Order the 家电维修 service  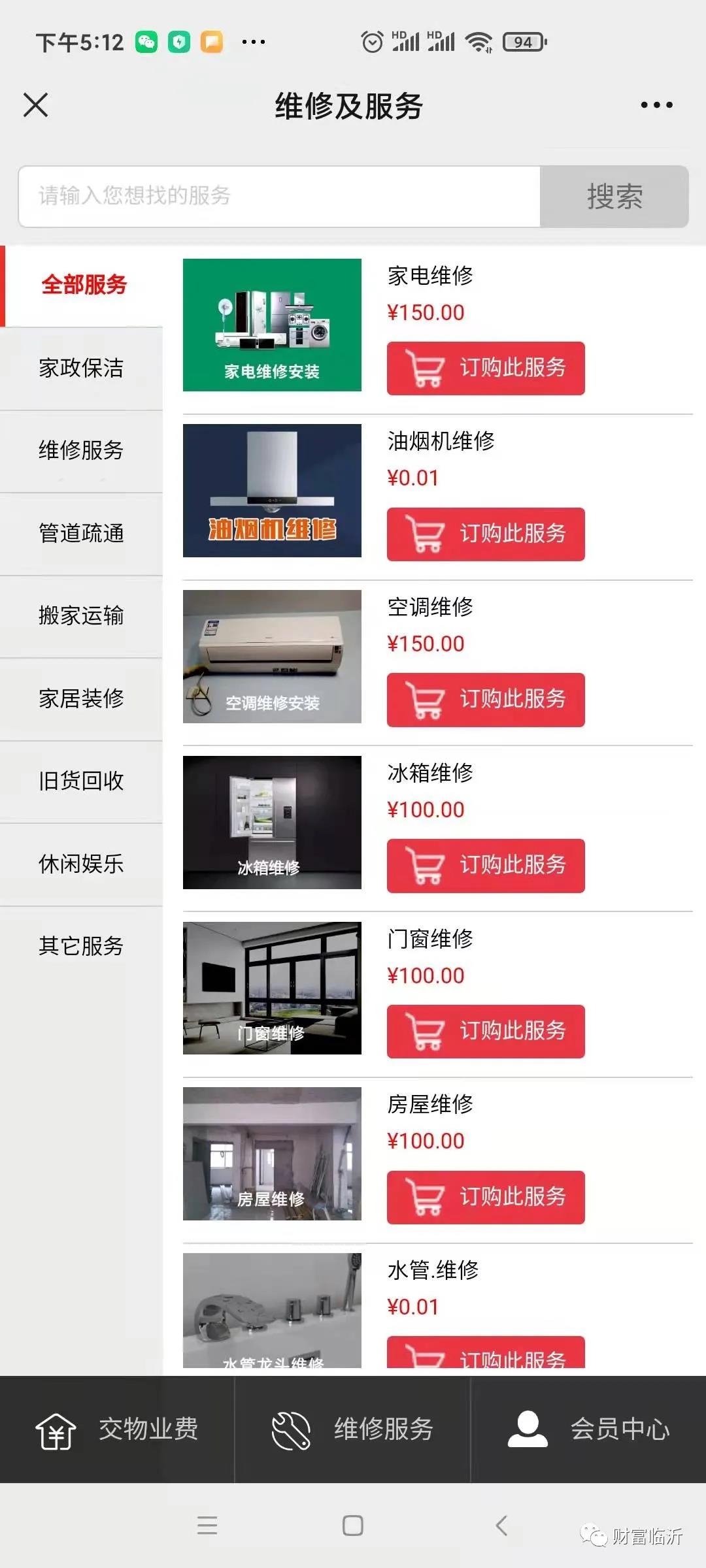[x=486, y=368]
